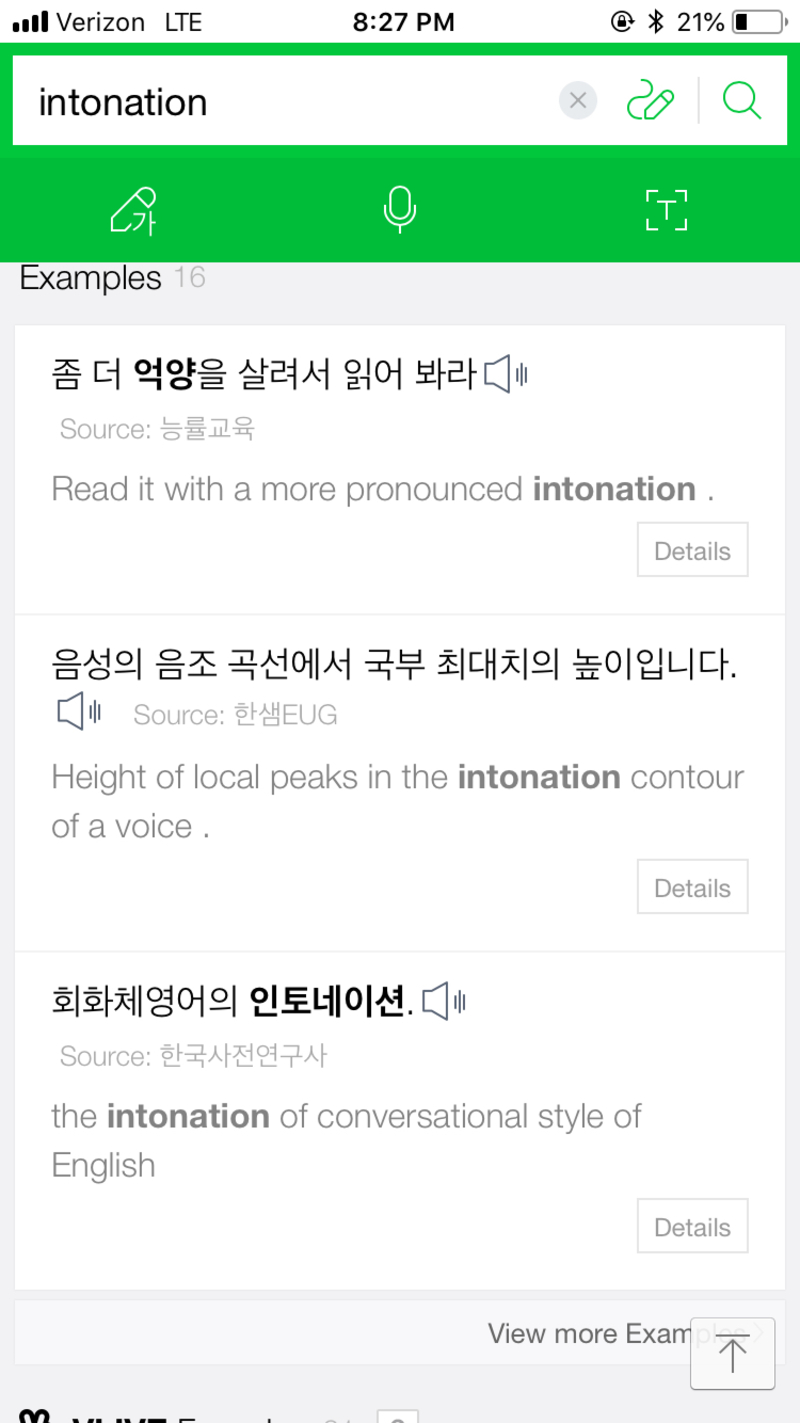The width and height of the screenshot is (800, 1423).
Task: Open Details for the English conversation example
Action: (692, 1226)
